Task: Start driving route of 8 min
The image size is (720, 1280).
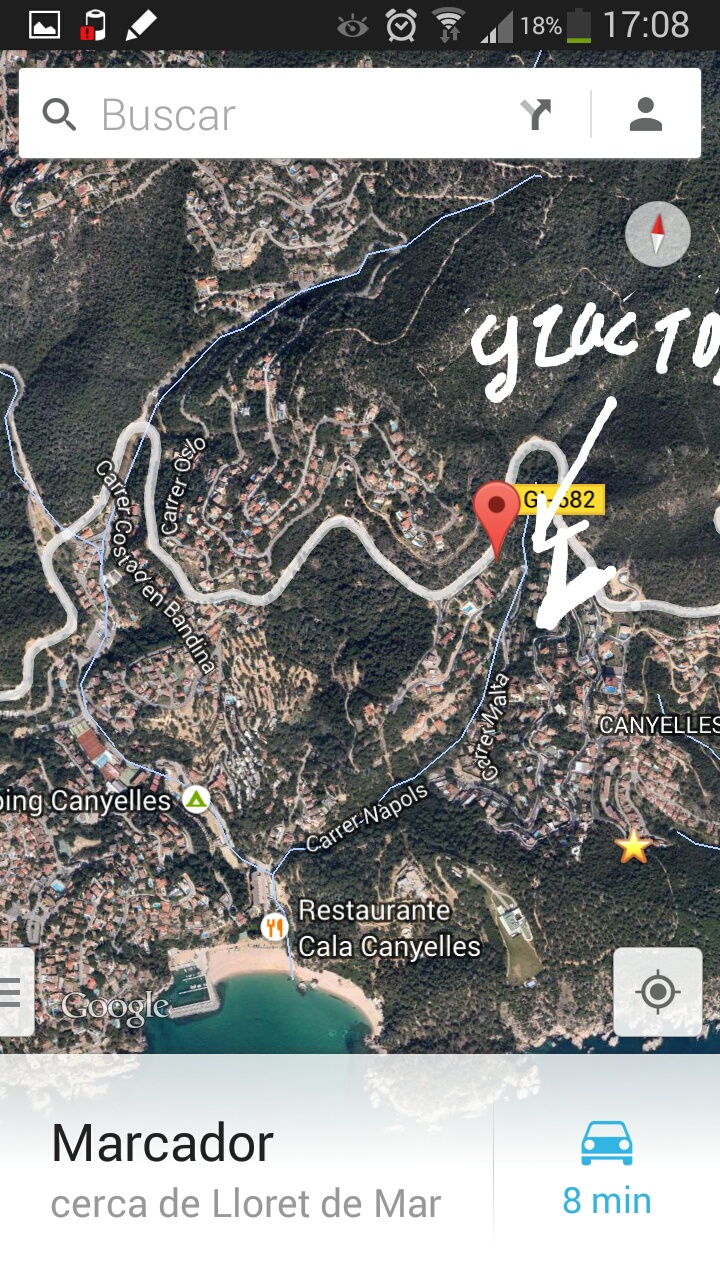Action: click(x=607, y=1168)
